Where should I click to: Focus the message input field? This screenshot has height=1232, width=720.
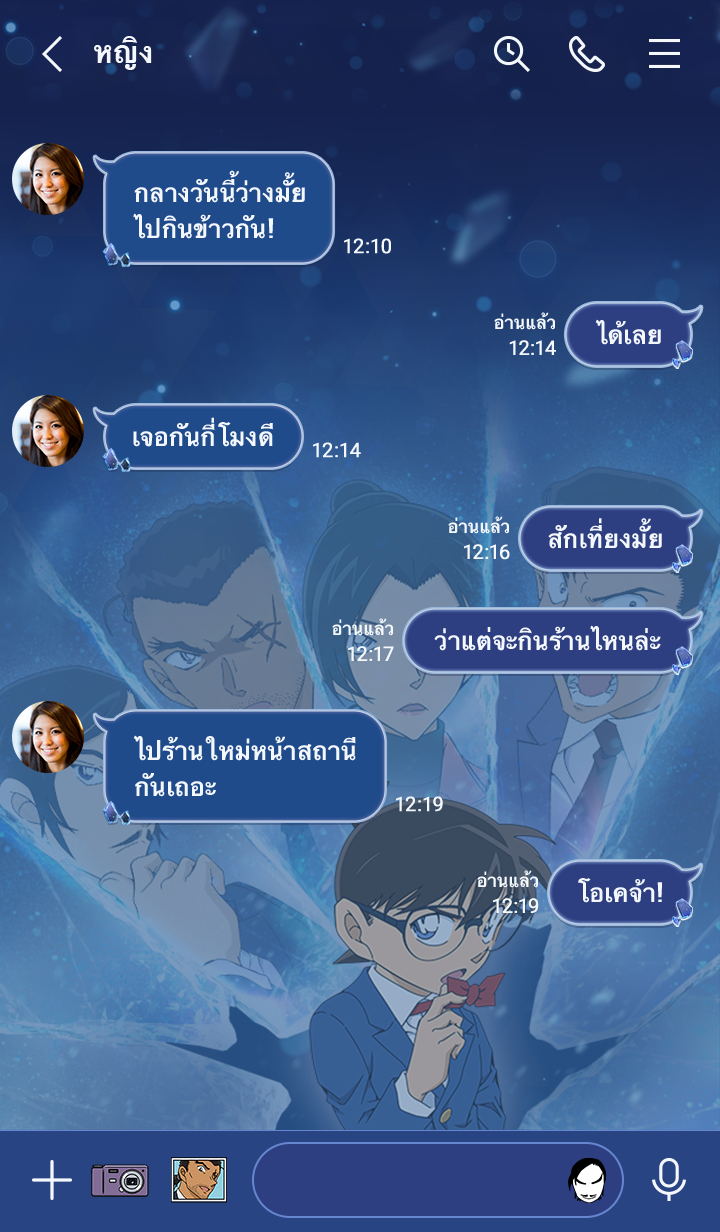(410, 1180)
